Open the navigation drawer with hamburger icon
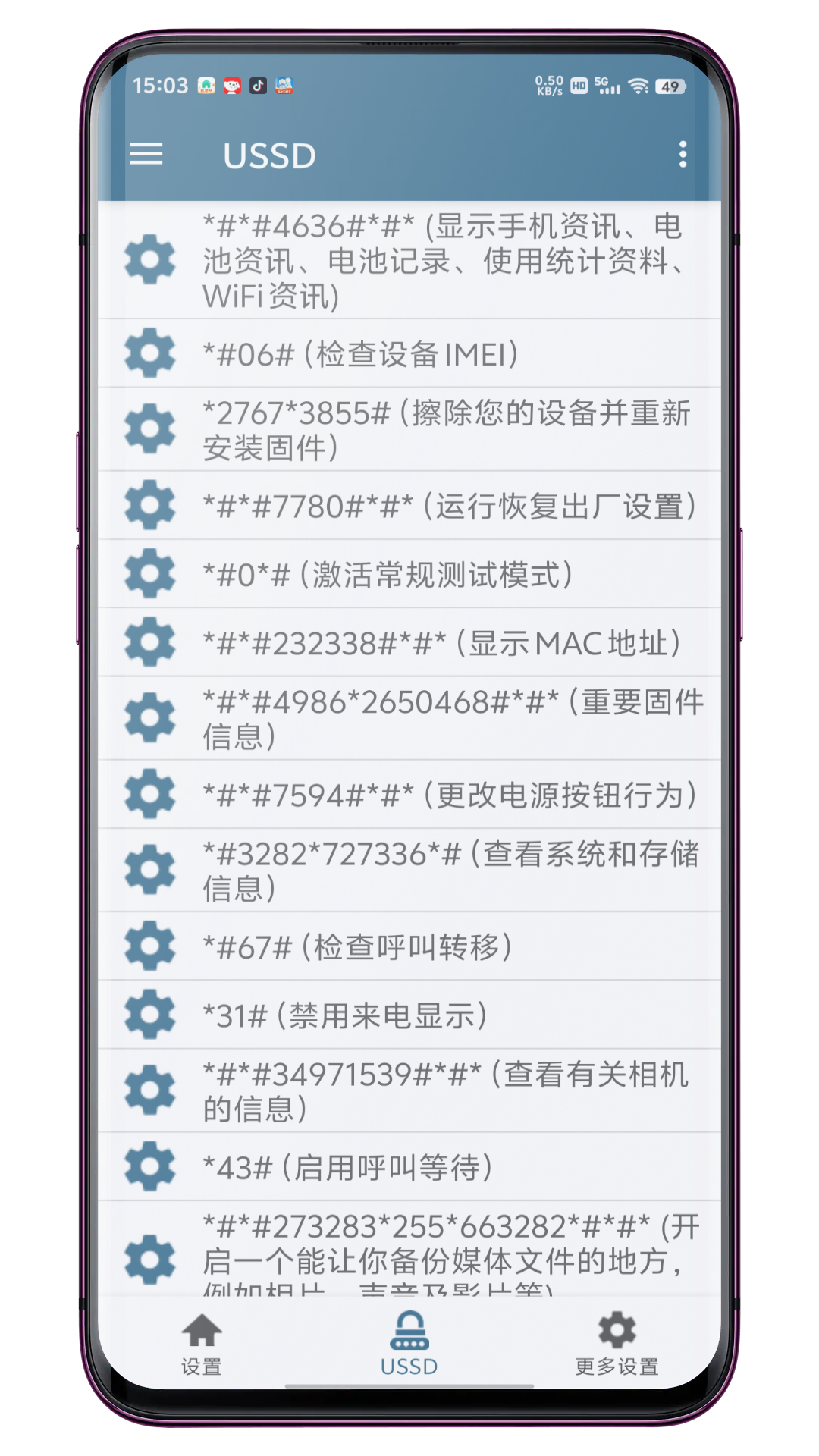Viewport: 819px width, 1456px height. coord(147,155)
